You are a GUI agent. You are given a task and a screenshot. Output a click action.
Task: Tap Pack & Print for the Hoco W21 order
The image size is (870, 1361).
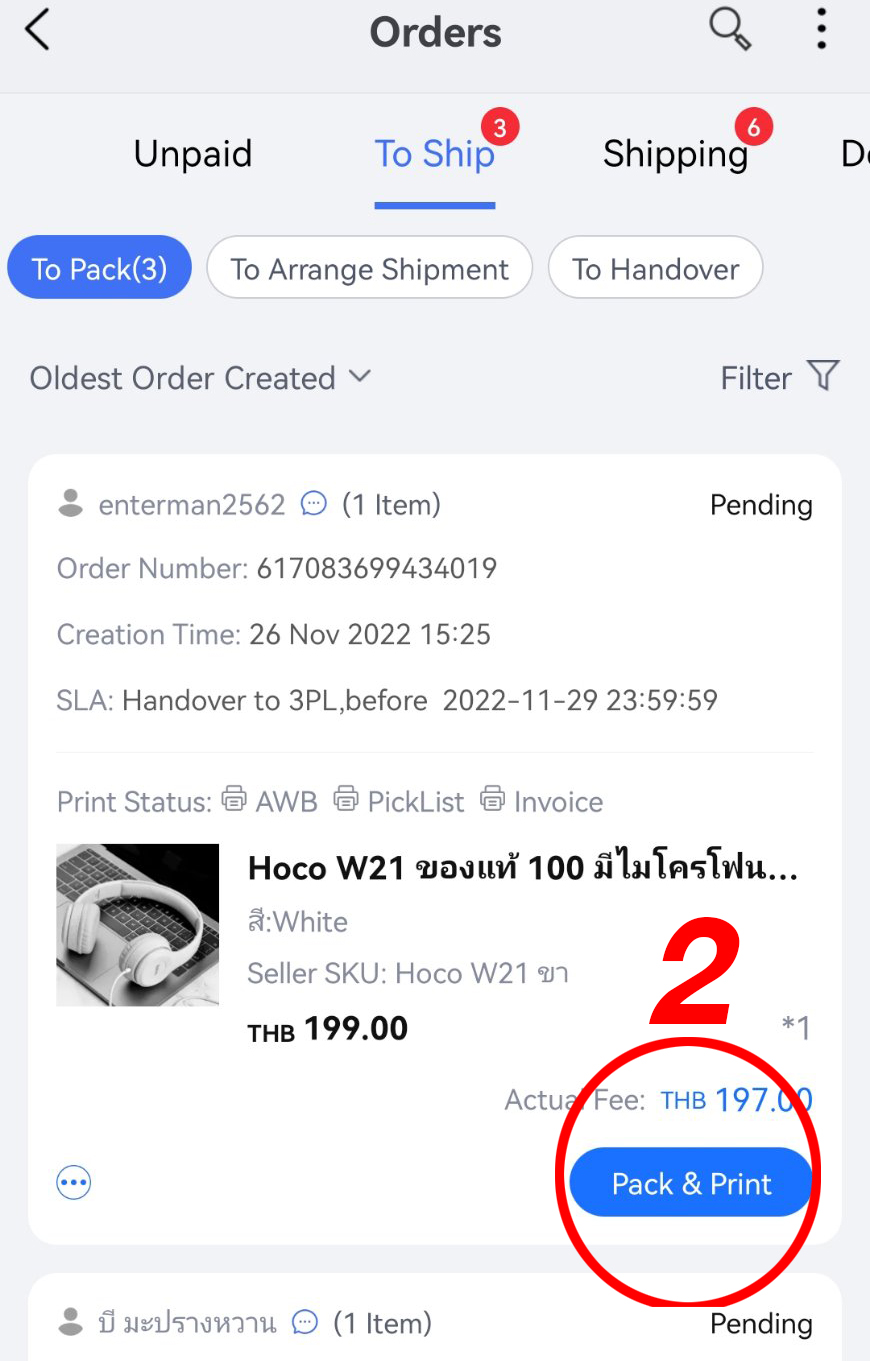click(x=691, y=1183)
